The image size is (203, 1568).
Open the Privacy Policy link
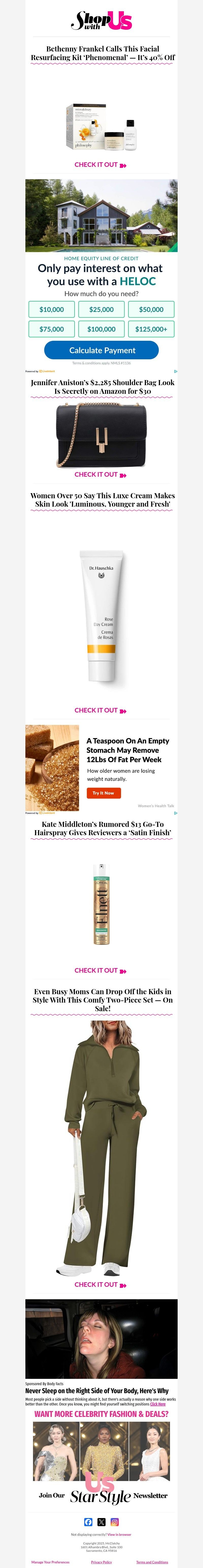click(x=101, y=1562)
